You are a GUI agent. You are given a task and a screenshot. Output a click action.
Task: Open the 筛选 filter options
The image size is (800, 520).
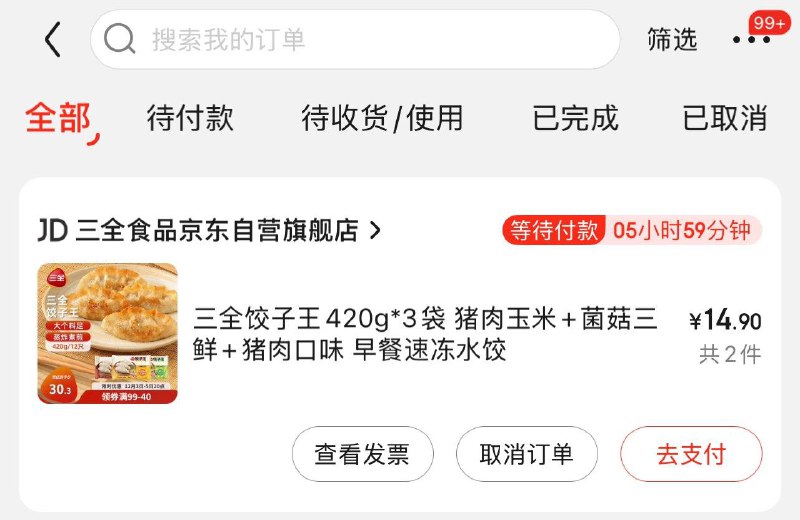[x=672, y=40]
